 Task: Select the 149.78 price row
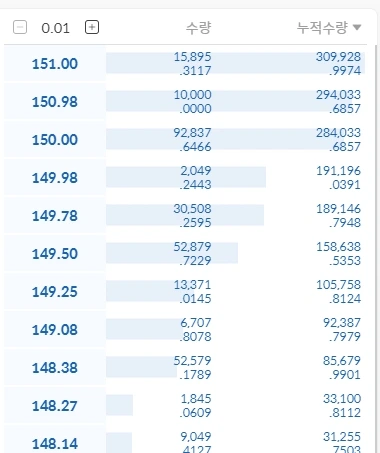point(185,216)
